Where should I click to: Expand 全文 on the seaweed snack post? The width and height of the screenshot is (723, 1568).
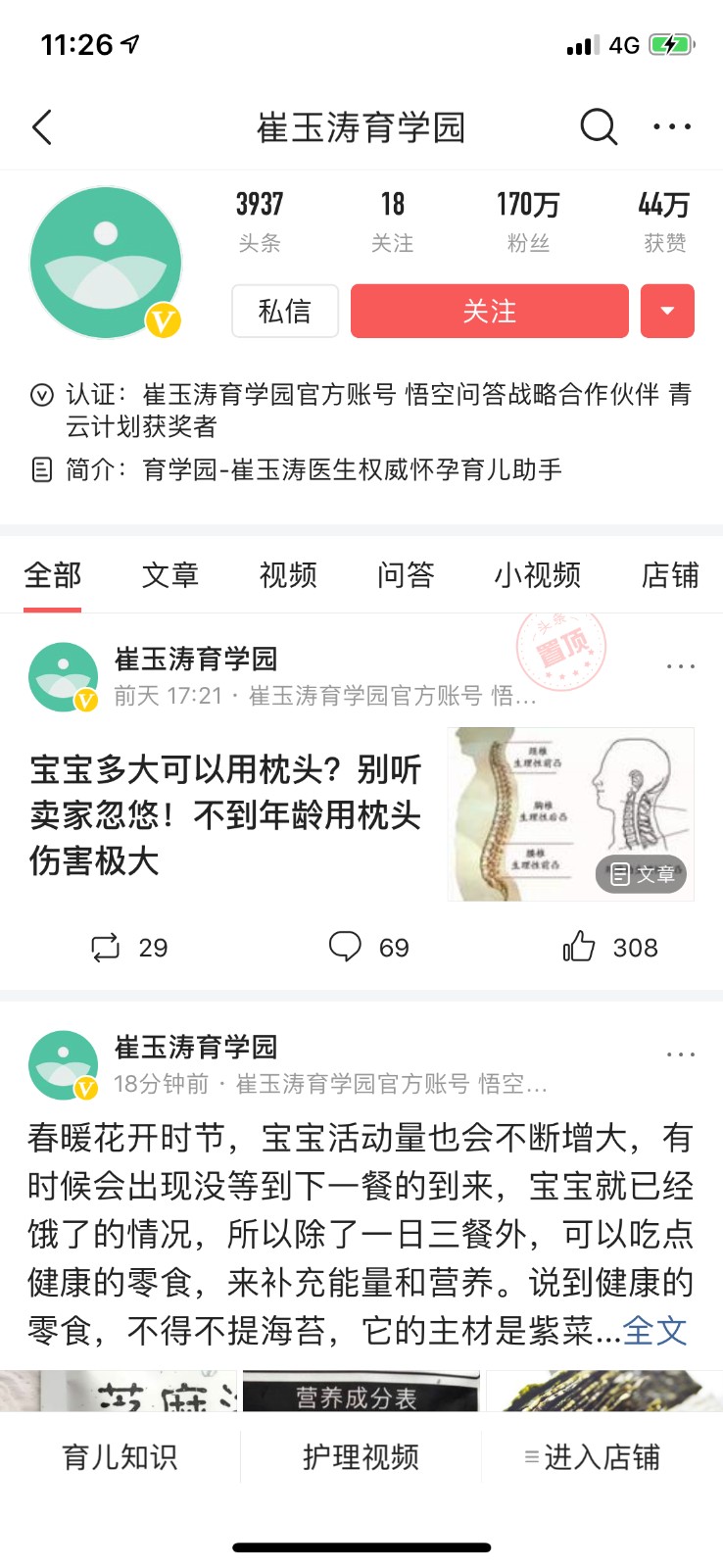coord(654,1331)
